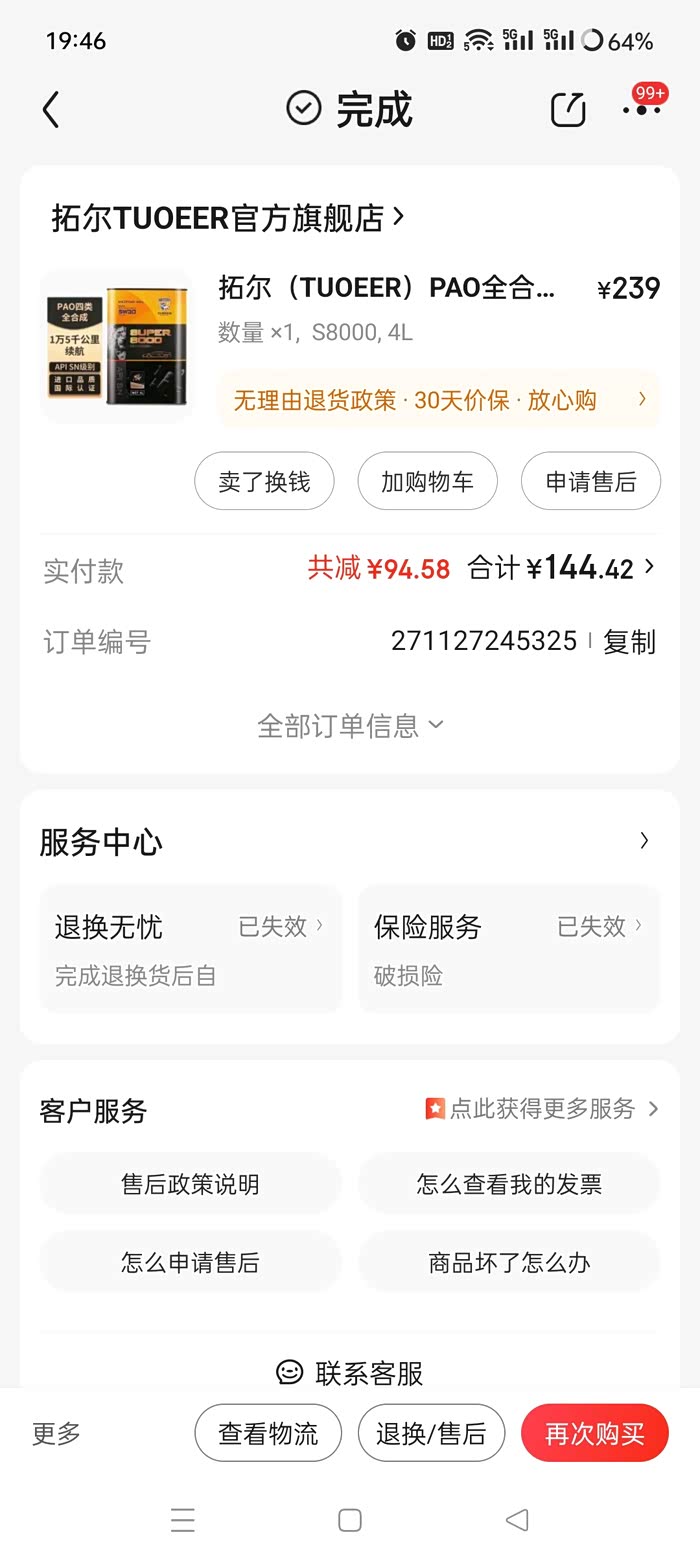Expand 全部订单信息
This screenshot has width=700, height=1563.
pyautogui.click(x=350, y=725)
